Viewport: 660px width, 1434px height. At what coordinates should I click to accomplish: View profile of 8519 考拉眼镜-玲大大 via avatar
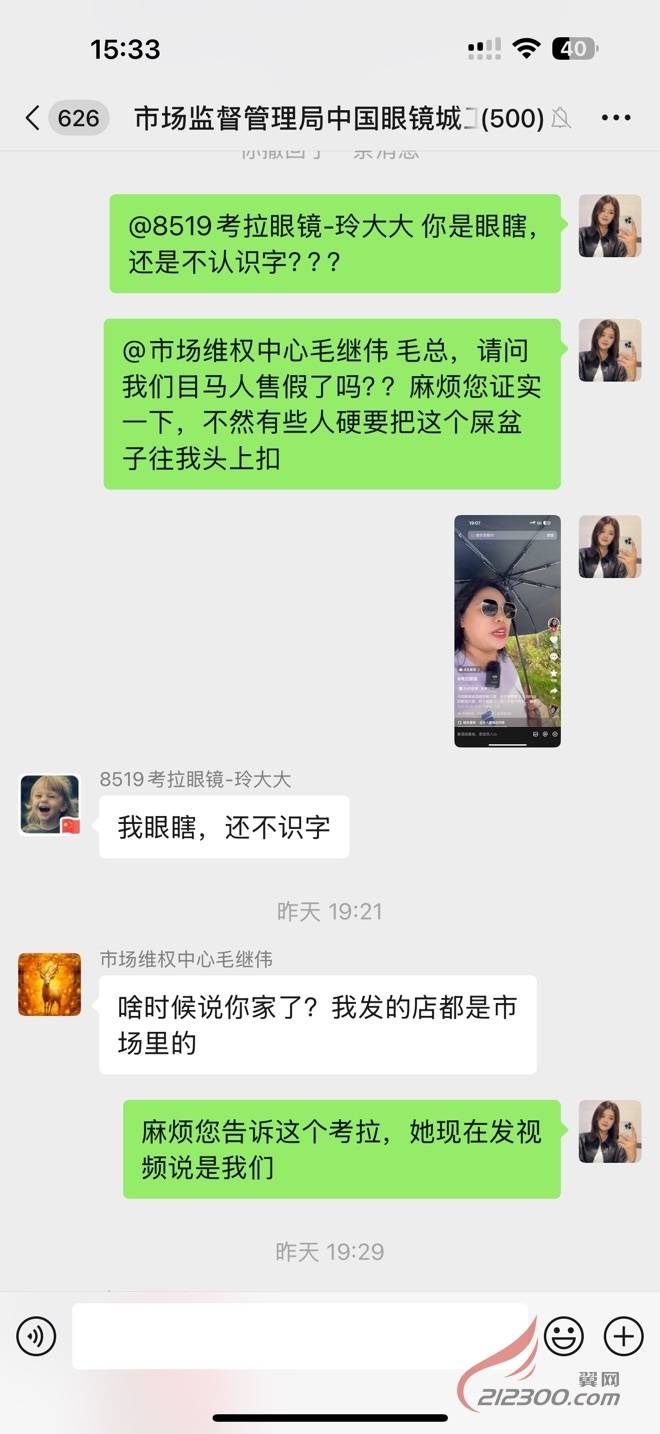pyautogui.click(x=50, y=804)
